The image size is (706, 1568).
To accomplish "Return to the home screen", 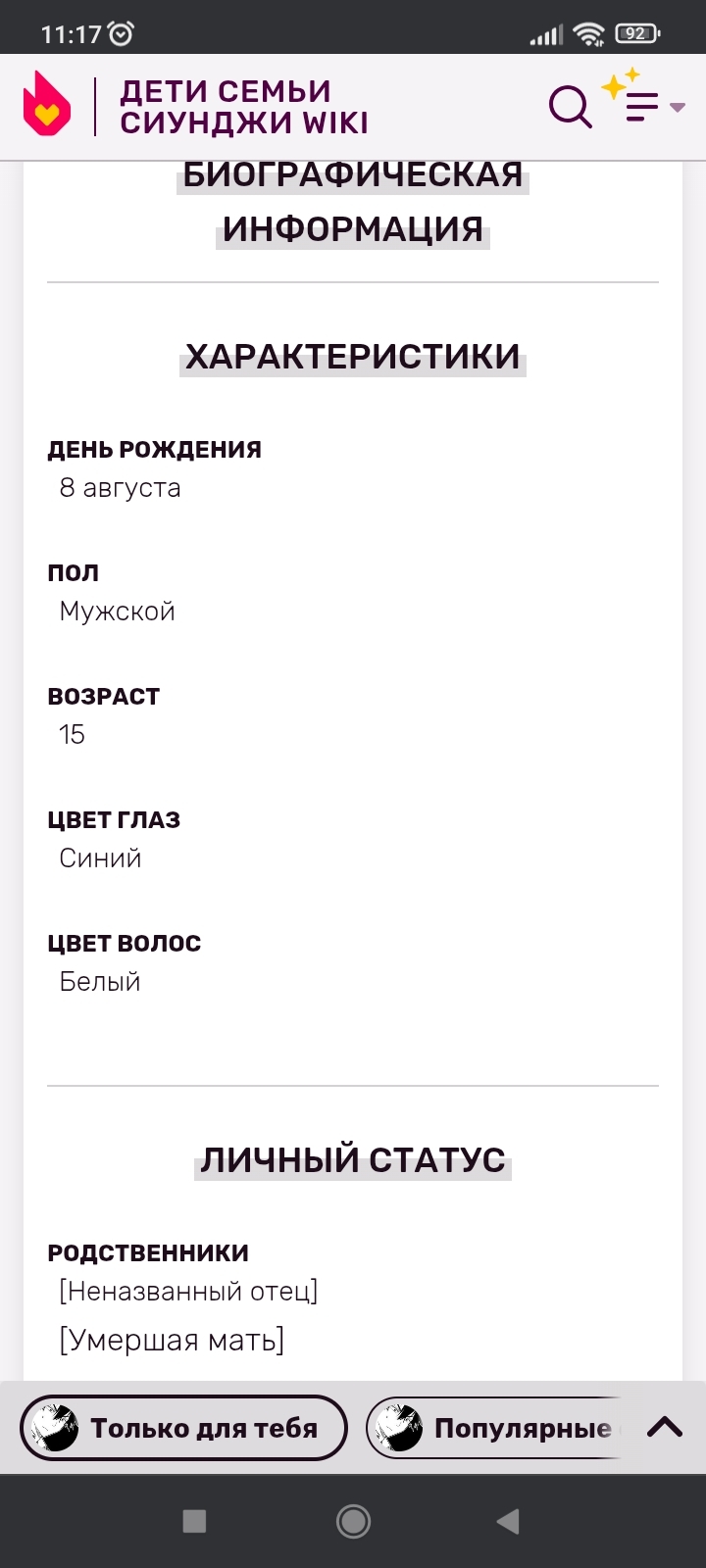I will point(353,1521).
